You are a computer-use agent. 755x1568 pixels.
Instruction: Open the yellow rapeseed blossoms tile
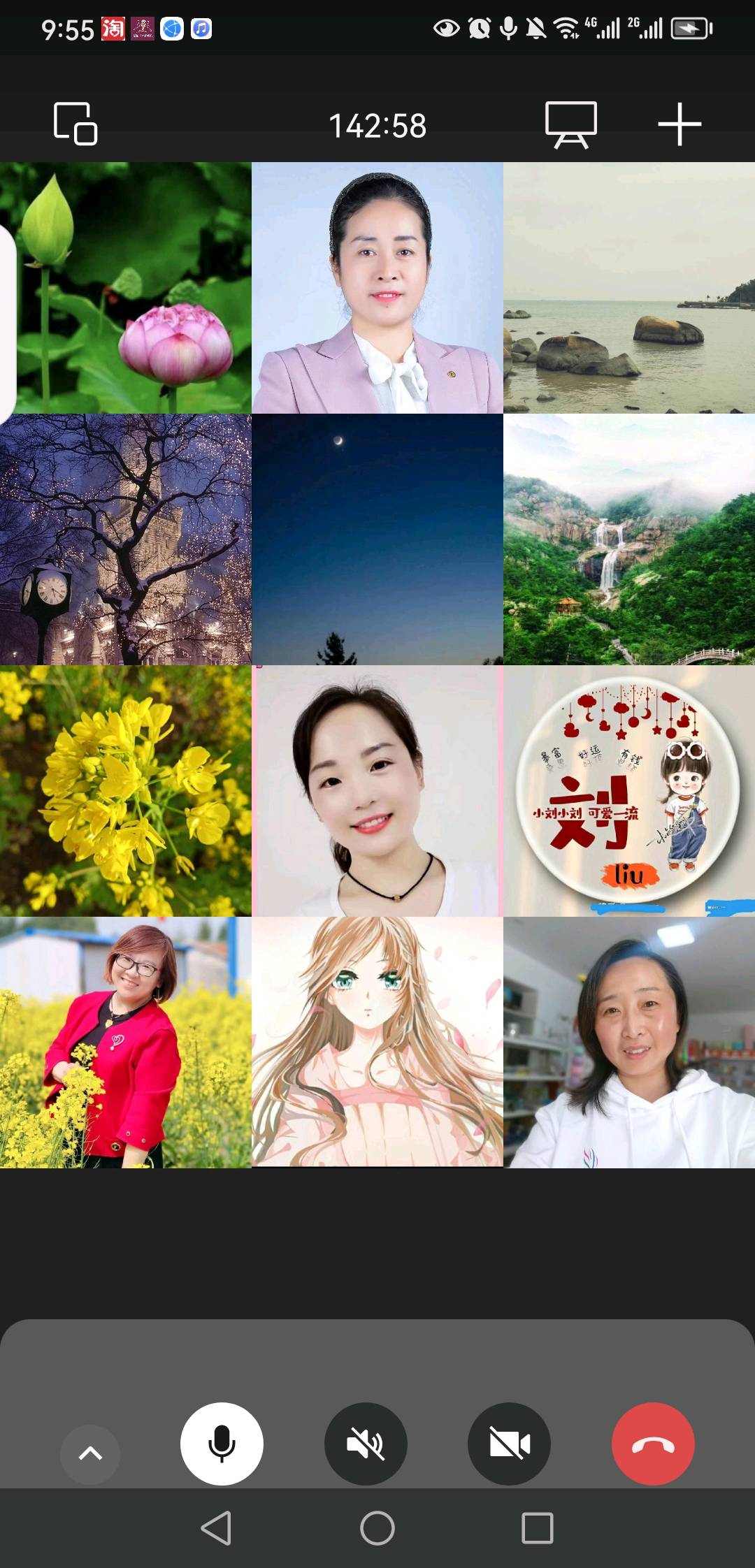coord(126,791)
